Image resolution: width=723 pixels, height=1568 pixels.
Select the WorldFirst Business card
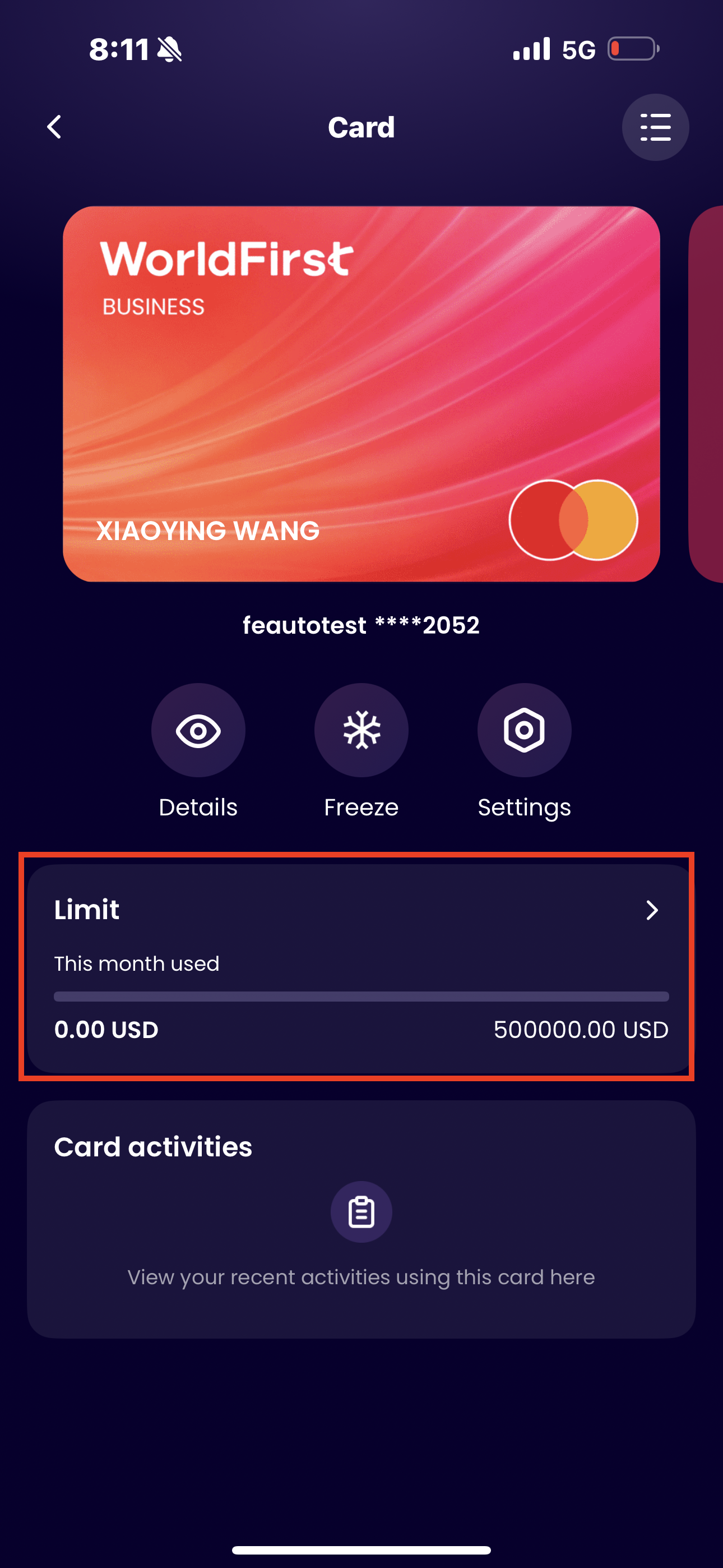click(361, 394)
